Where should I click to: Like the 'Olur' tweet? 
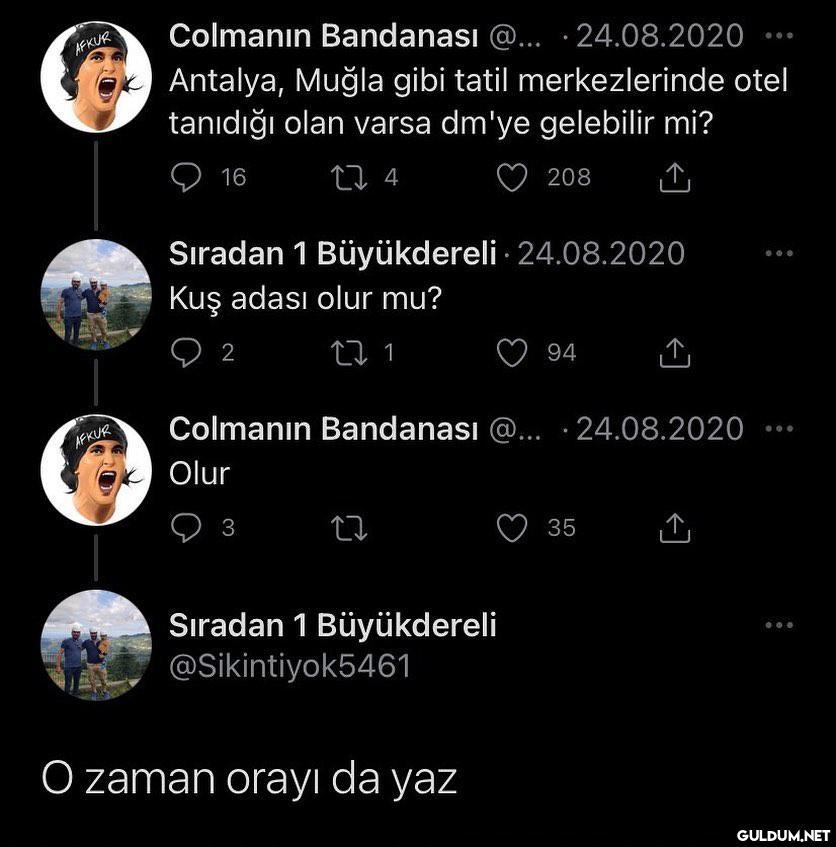512,528
